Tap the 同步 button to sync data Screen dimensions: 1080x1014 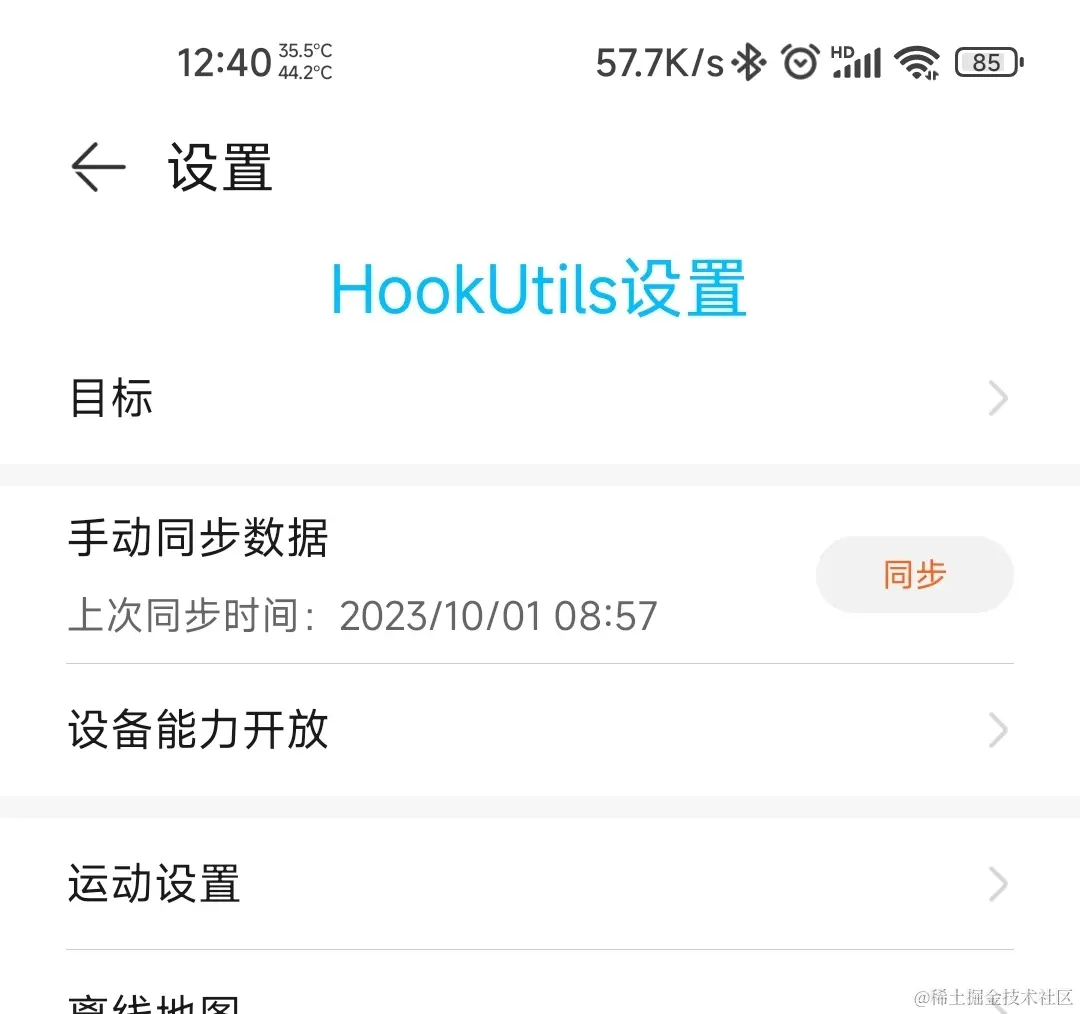pos(914,575)
